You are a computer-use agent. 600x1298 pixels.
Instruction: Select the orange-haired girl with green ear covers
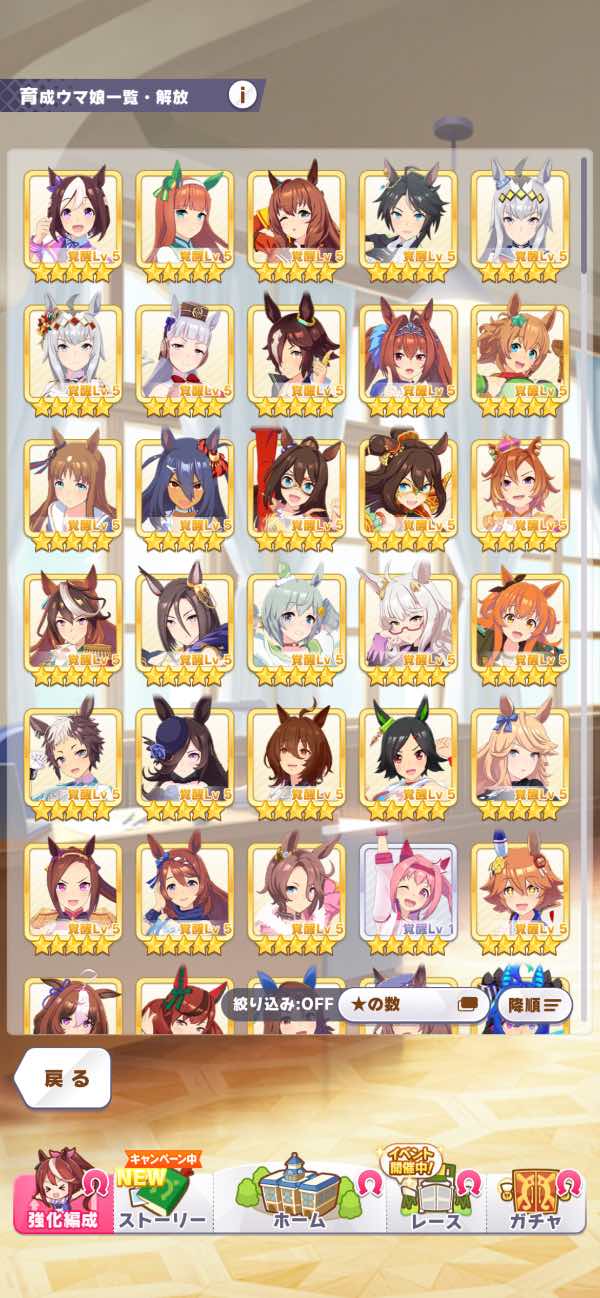[x=185, y=221]
